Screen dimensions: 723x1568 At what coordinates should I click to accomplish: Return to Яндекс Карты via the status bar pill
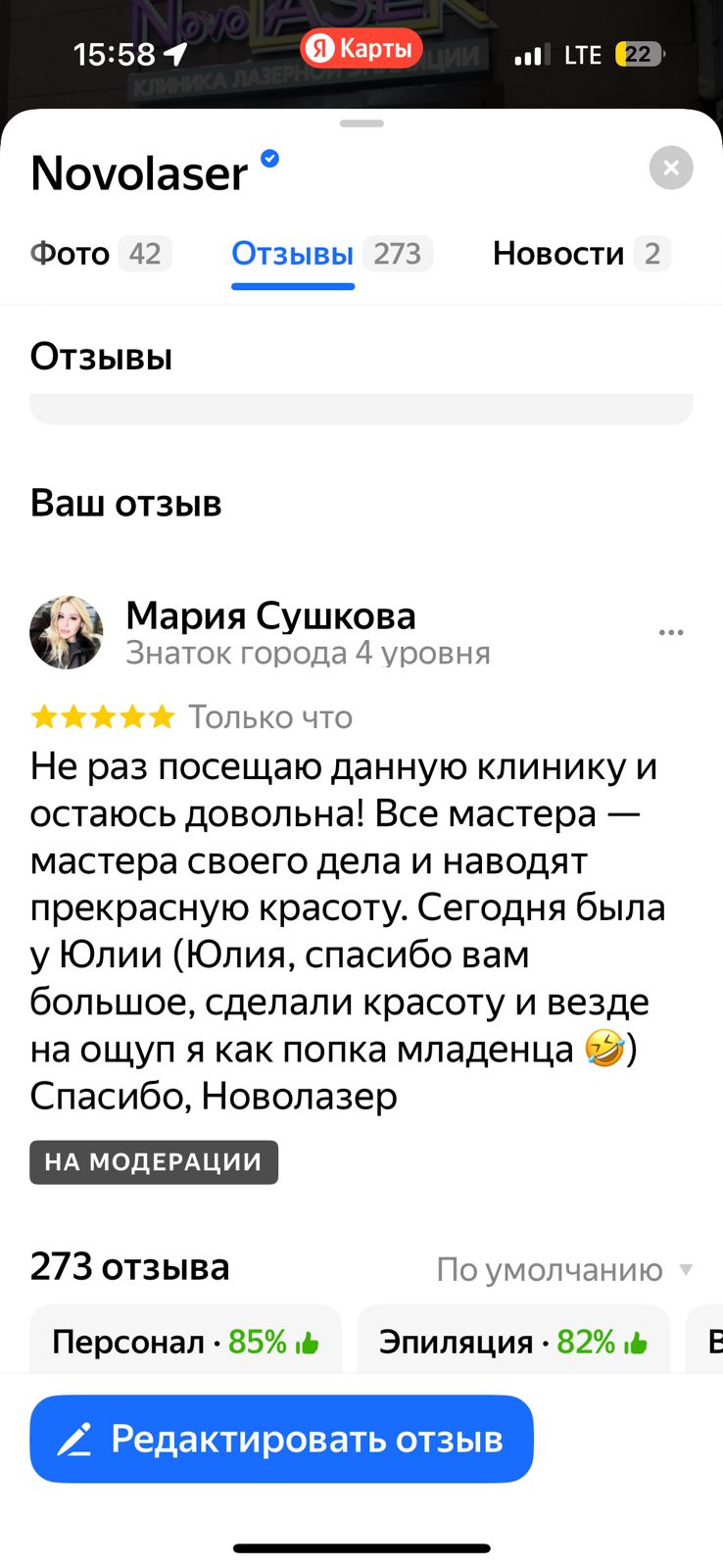(x=361, y=48)
